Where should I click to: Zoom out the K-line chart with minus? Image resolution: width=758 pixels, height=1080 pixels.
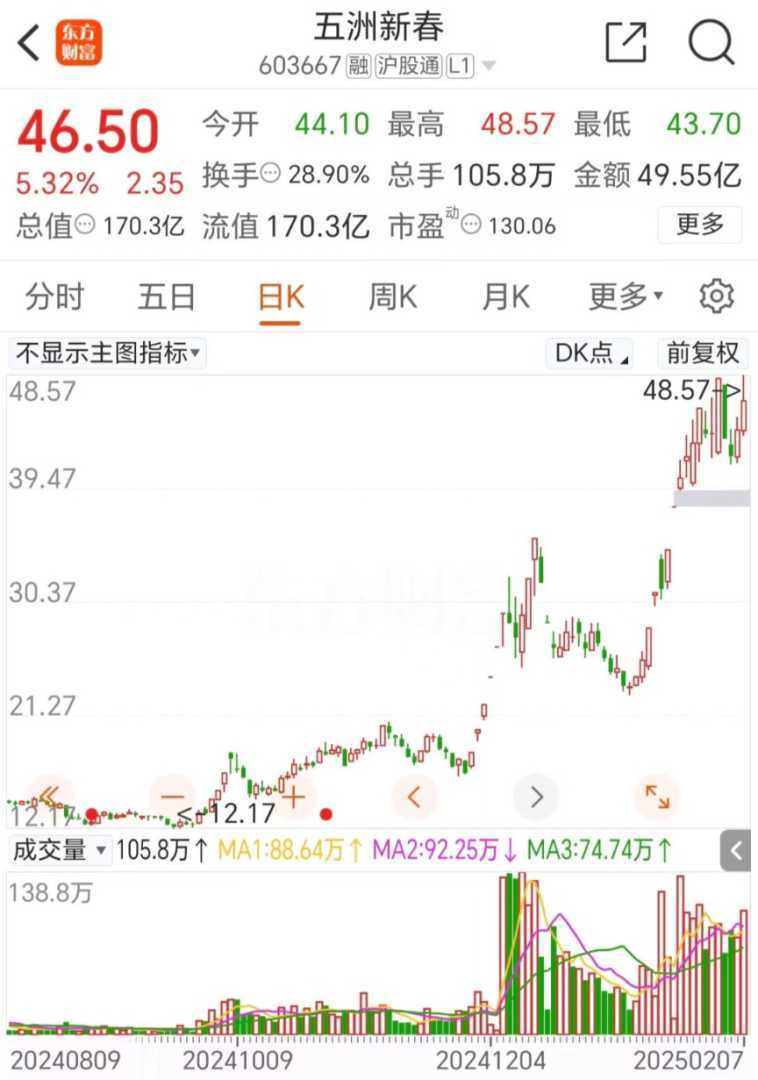(x=173, y=797)
